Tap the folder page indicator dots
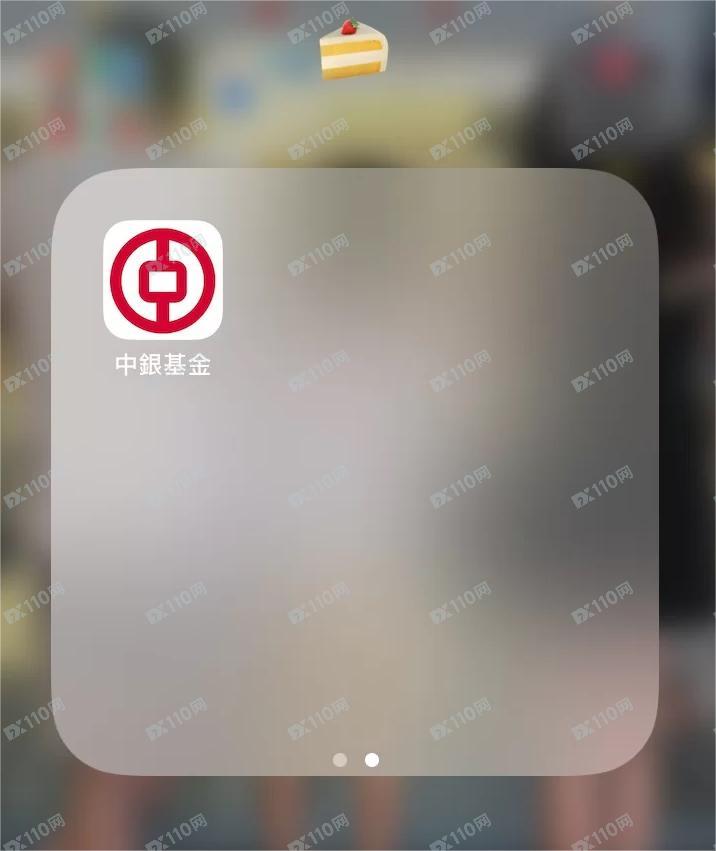The image size is (716, 851). [356, 760]
